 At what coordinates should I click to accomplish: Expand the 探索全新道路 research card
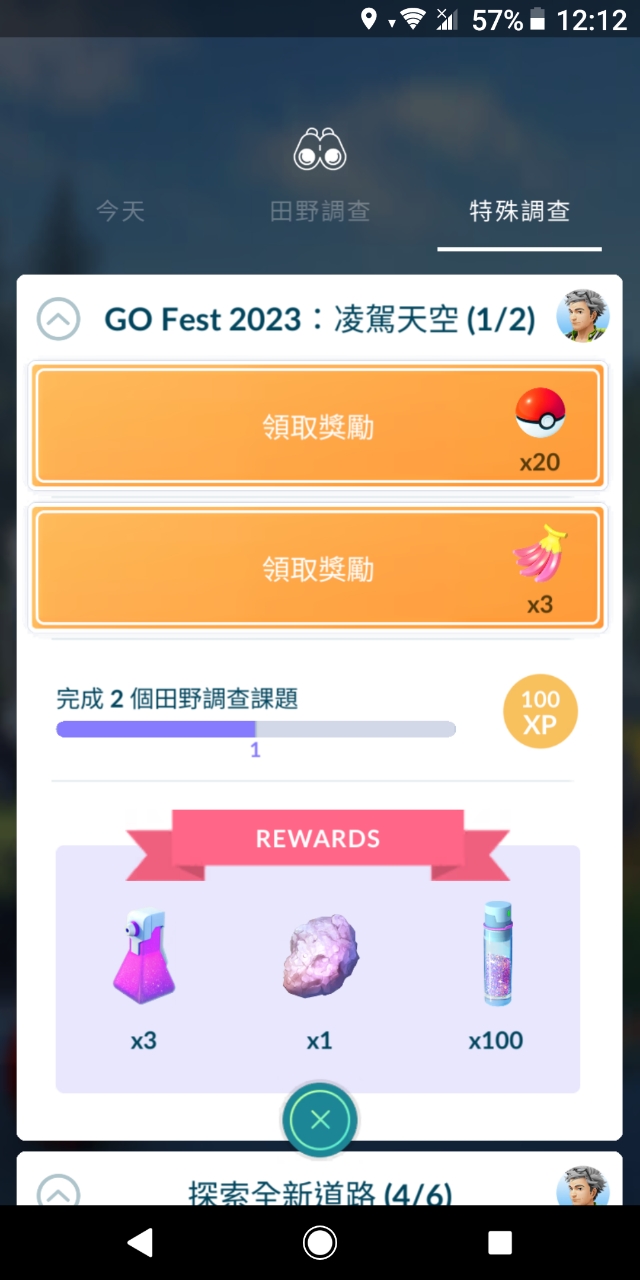58,1190
